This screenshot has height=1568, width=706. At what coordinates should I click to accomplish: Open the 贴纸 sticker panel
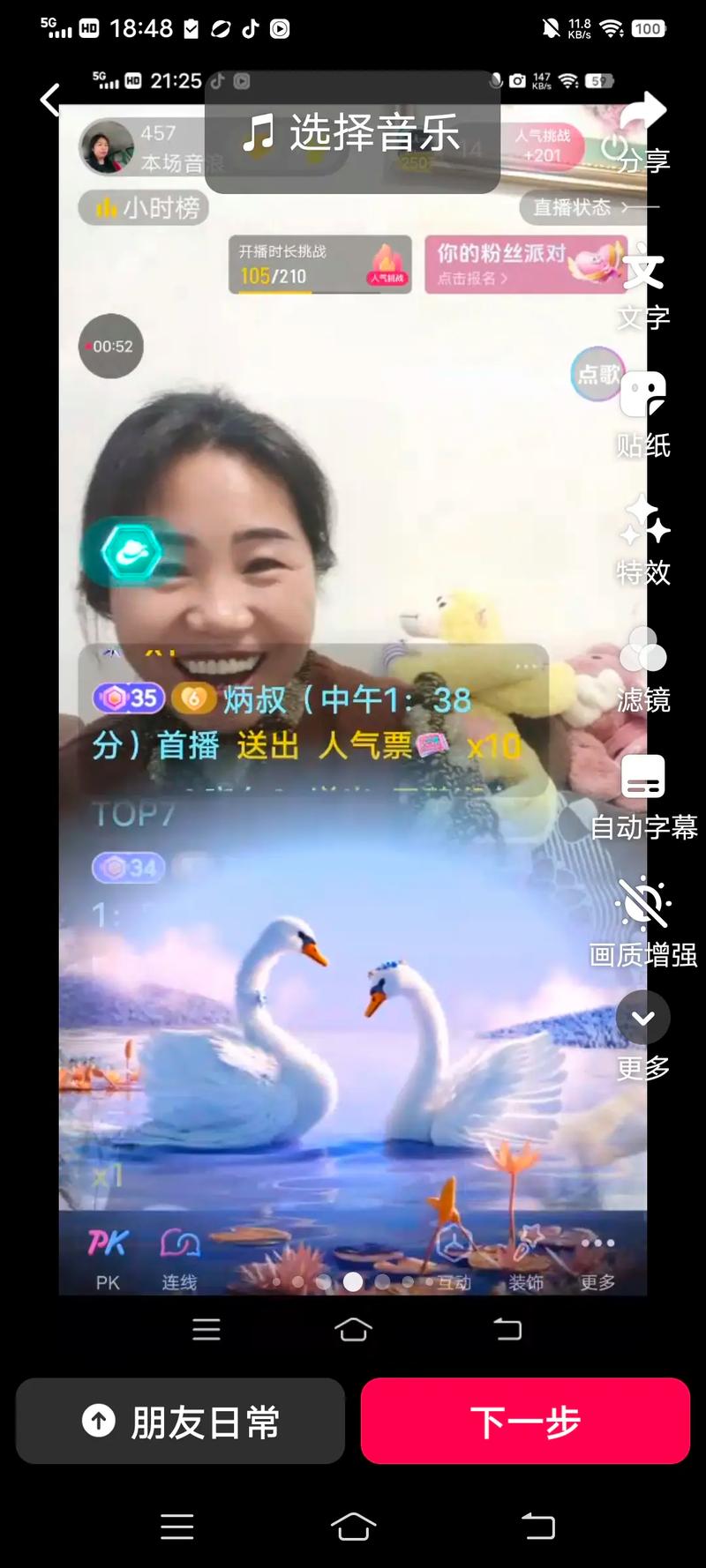(x=643, y=413)
